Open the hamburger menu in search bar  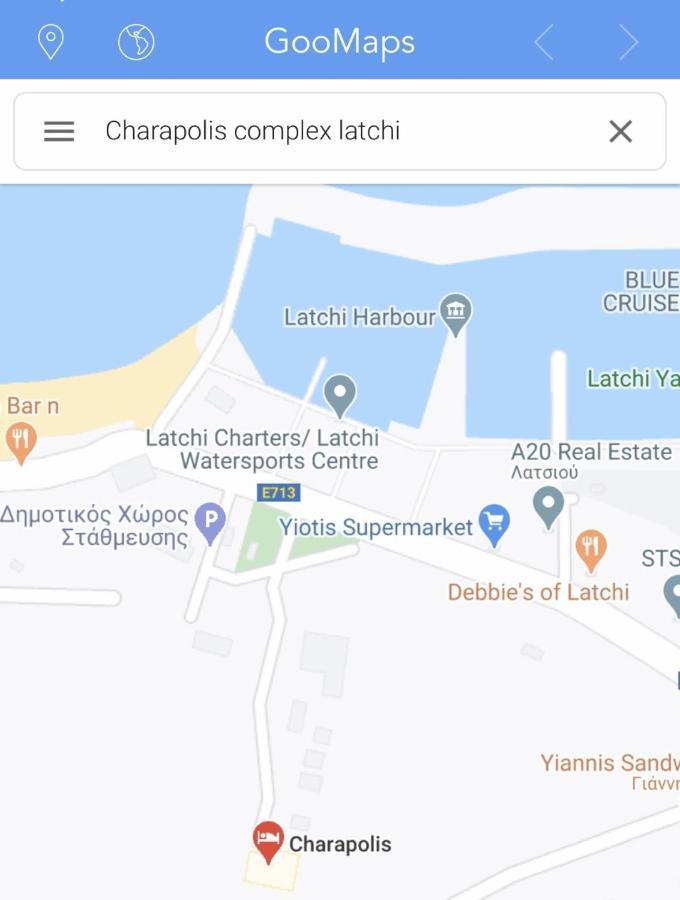click(59, 131)
